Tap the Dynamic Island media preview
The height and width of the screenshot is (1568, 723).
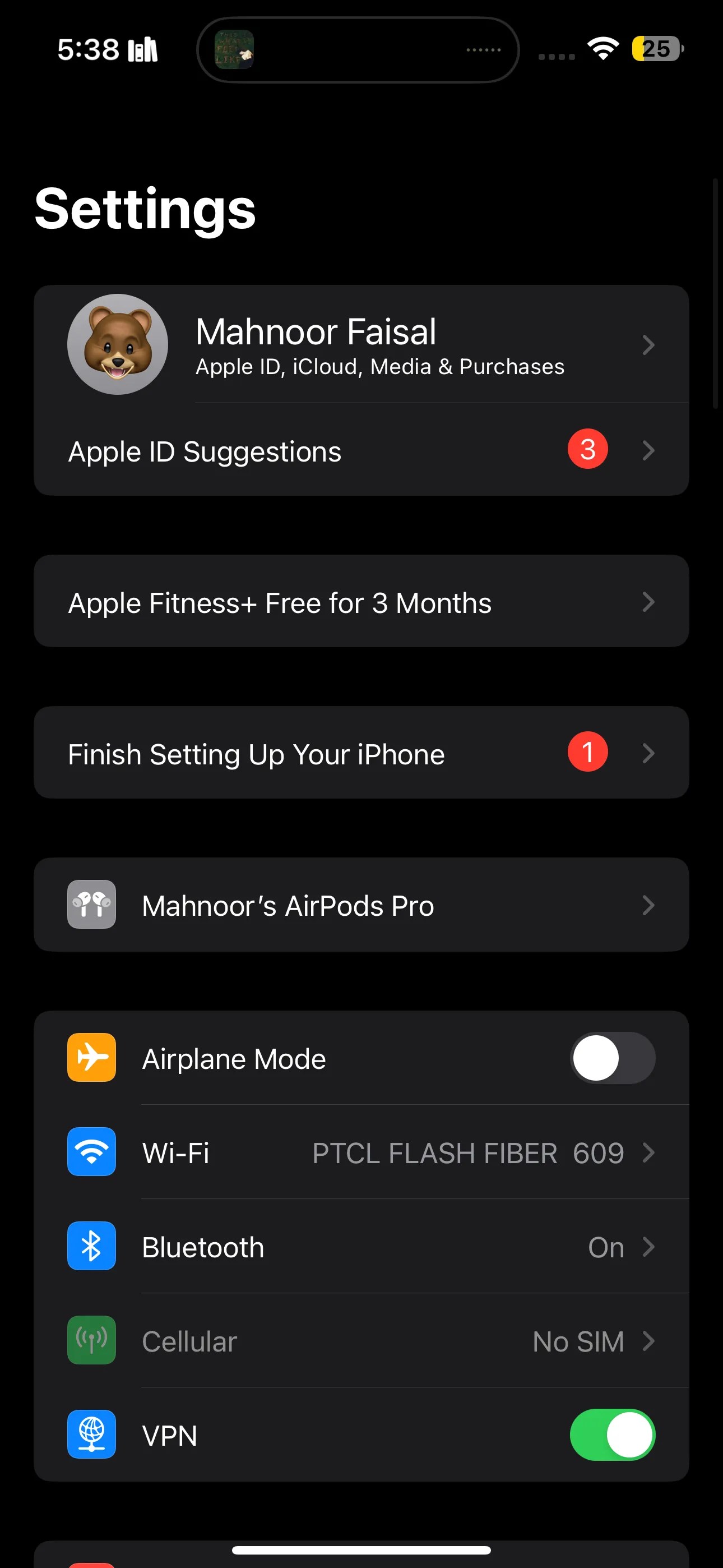(356, 49)
